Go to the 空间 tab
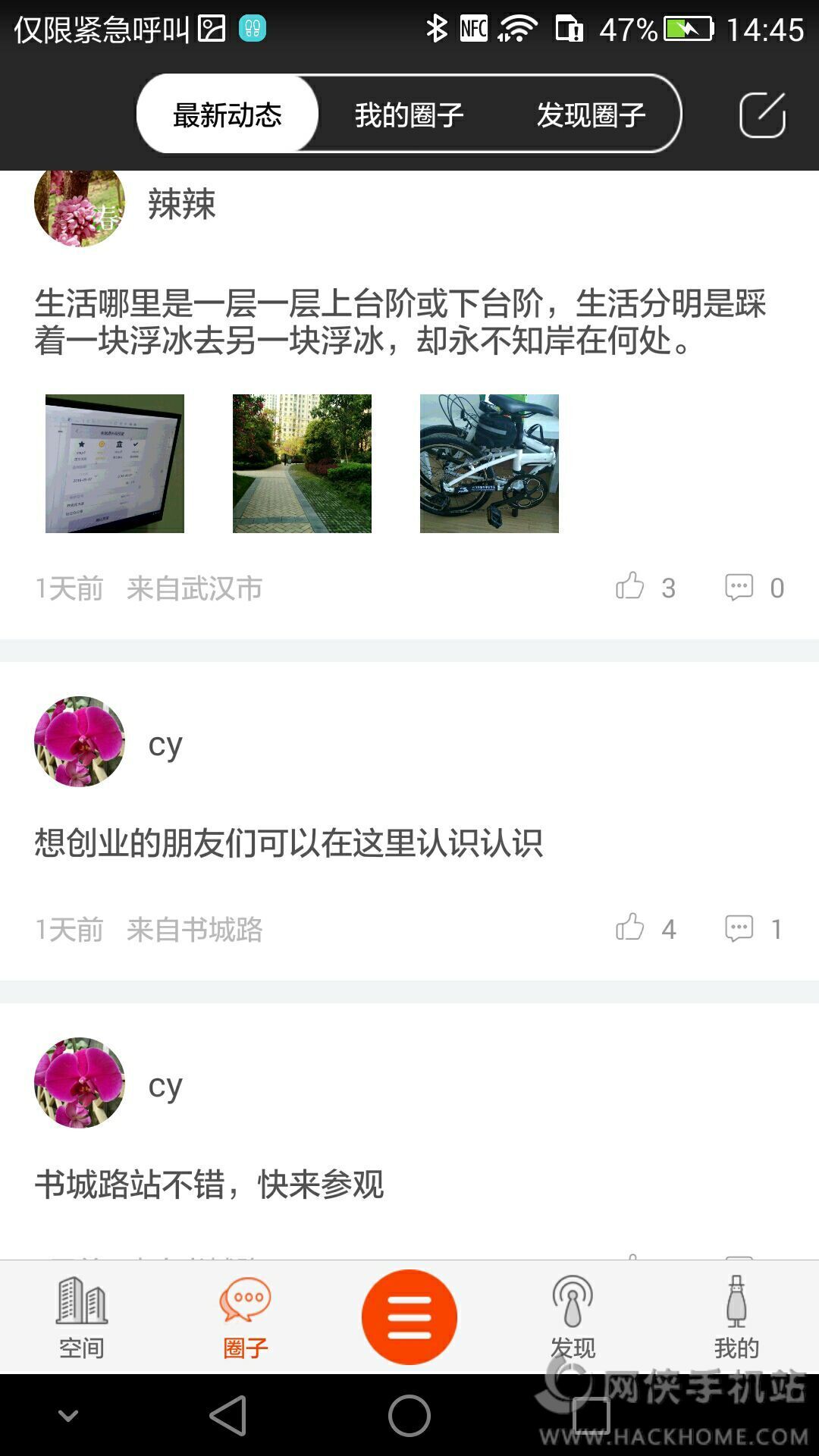 coord(82,1317)
